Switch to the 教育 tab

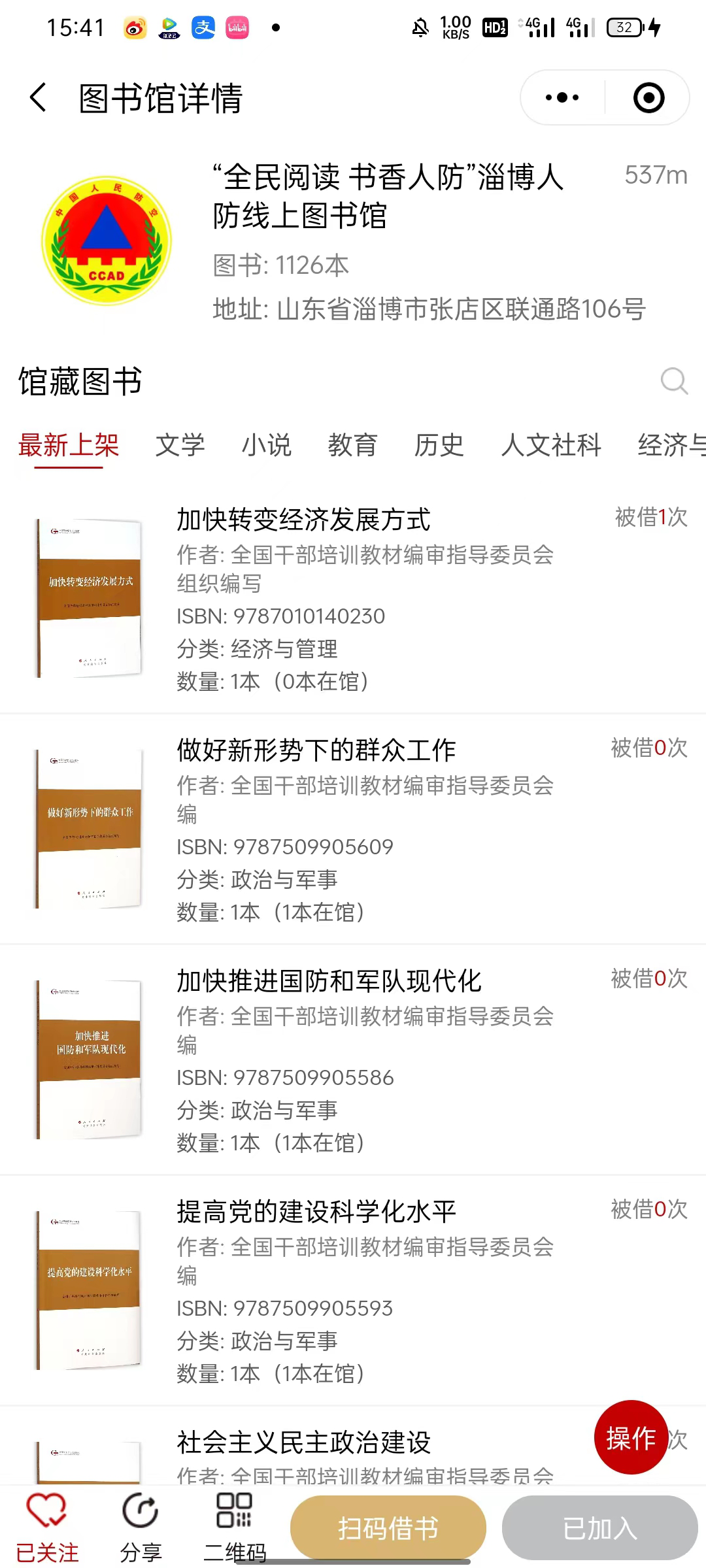click(352, 445)
